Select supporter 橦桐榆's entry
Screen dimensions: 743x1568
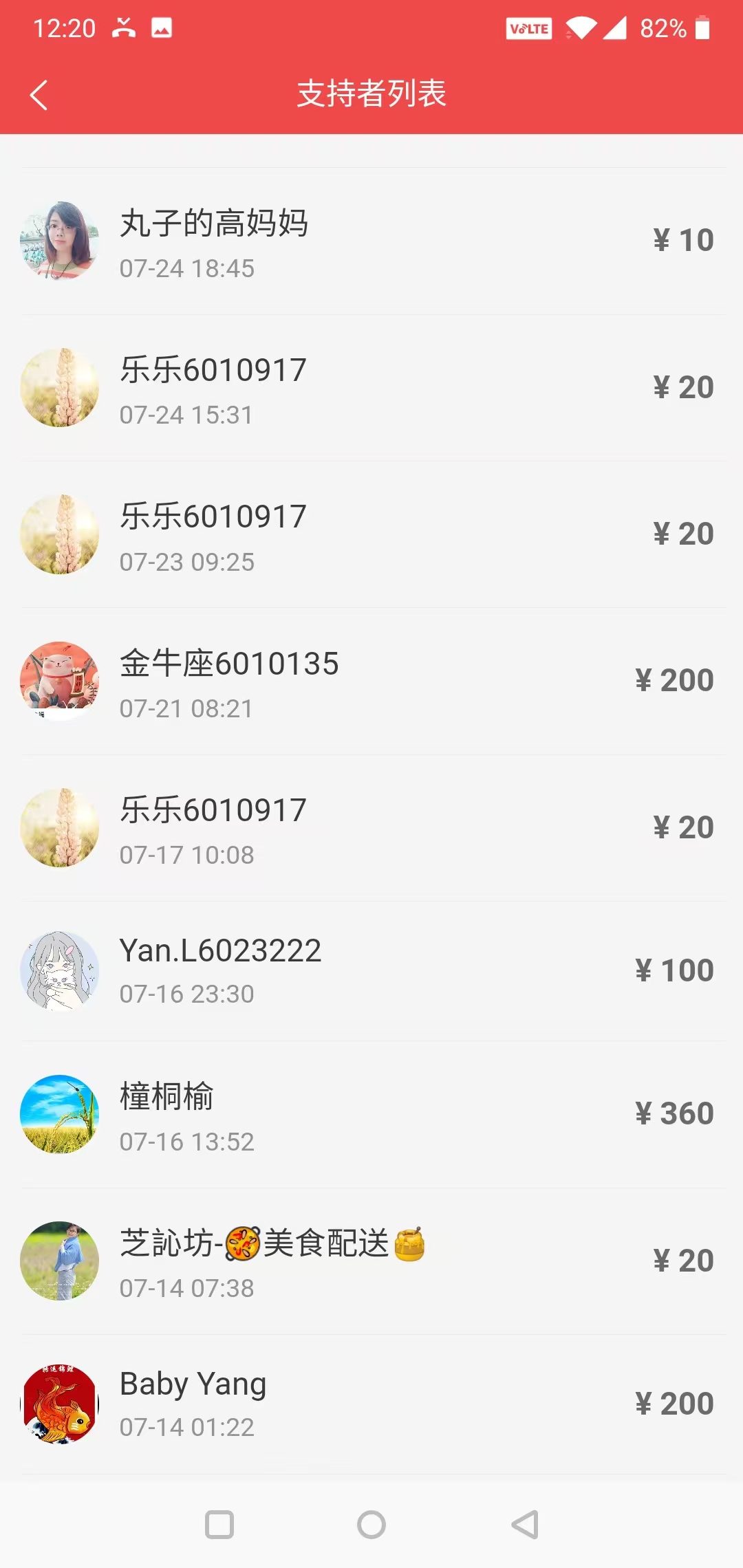371,1115
